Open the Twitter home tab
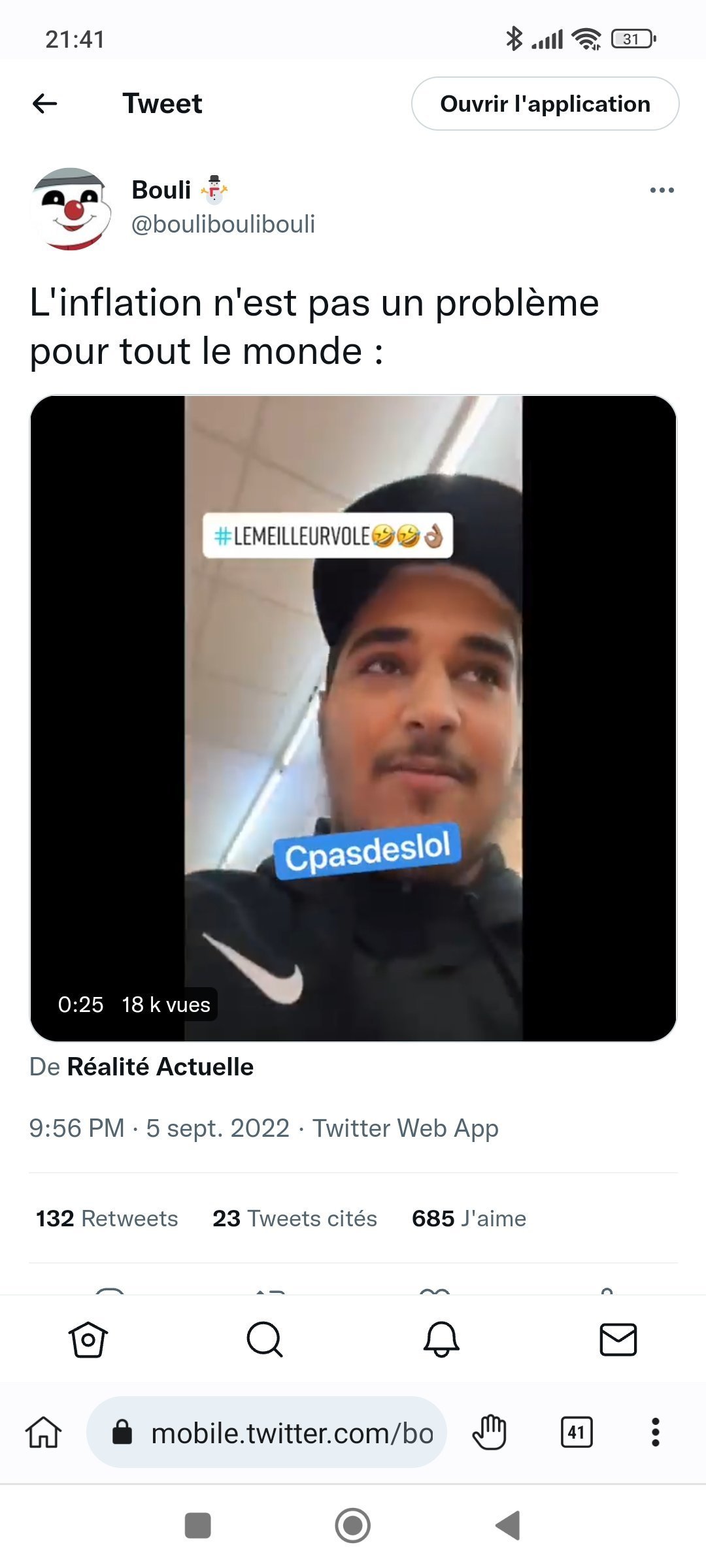 (x=88, y=1339)
